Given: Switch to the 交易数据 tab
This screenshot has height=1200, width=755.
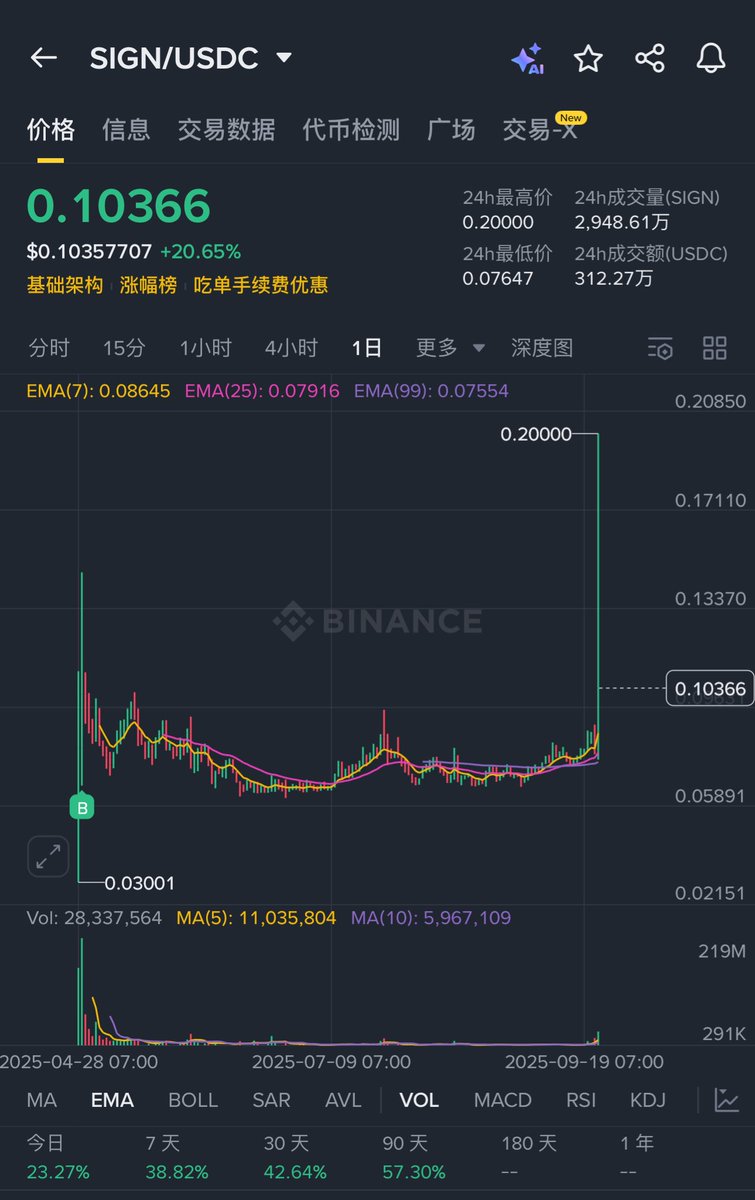Looking at the screenshot, I should pyautogui.click(x=226, y=129).
